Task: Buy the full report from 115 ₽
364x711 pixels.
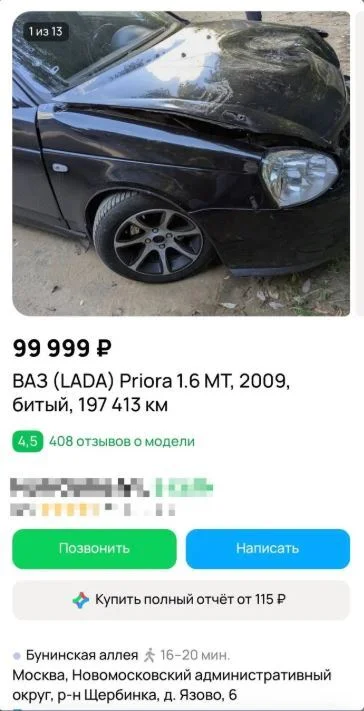Action: click(181, 600)
